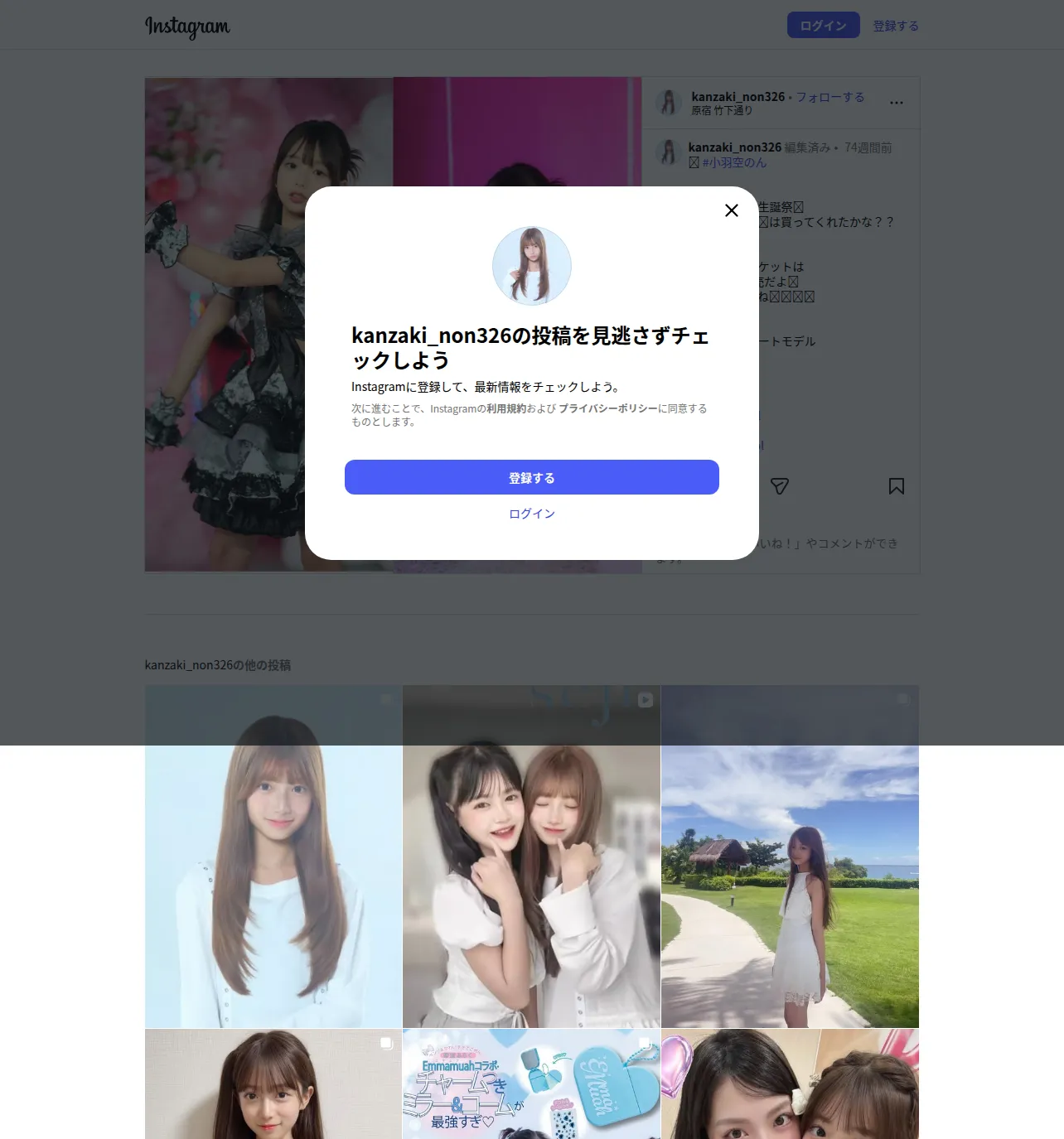Open the video post of two girls posing

[532, 857]
